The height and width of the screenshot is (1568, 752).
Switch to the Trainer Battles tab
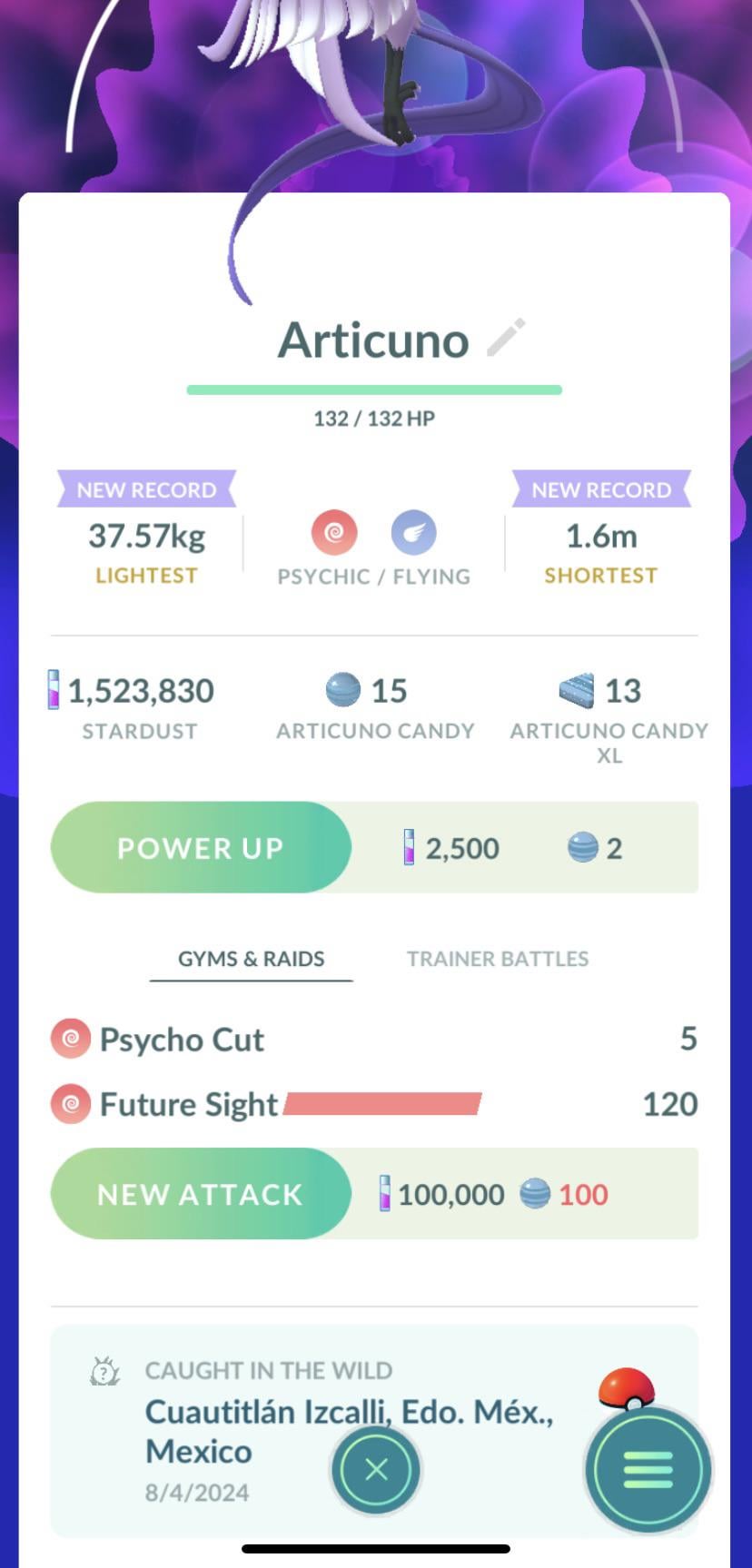click(498, 959)
